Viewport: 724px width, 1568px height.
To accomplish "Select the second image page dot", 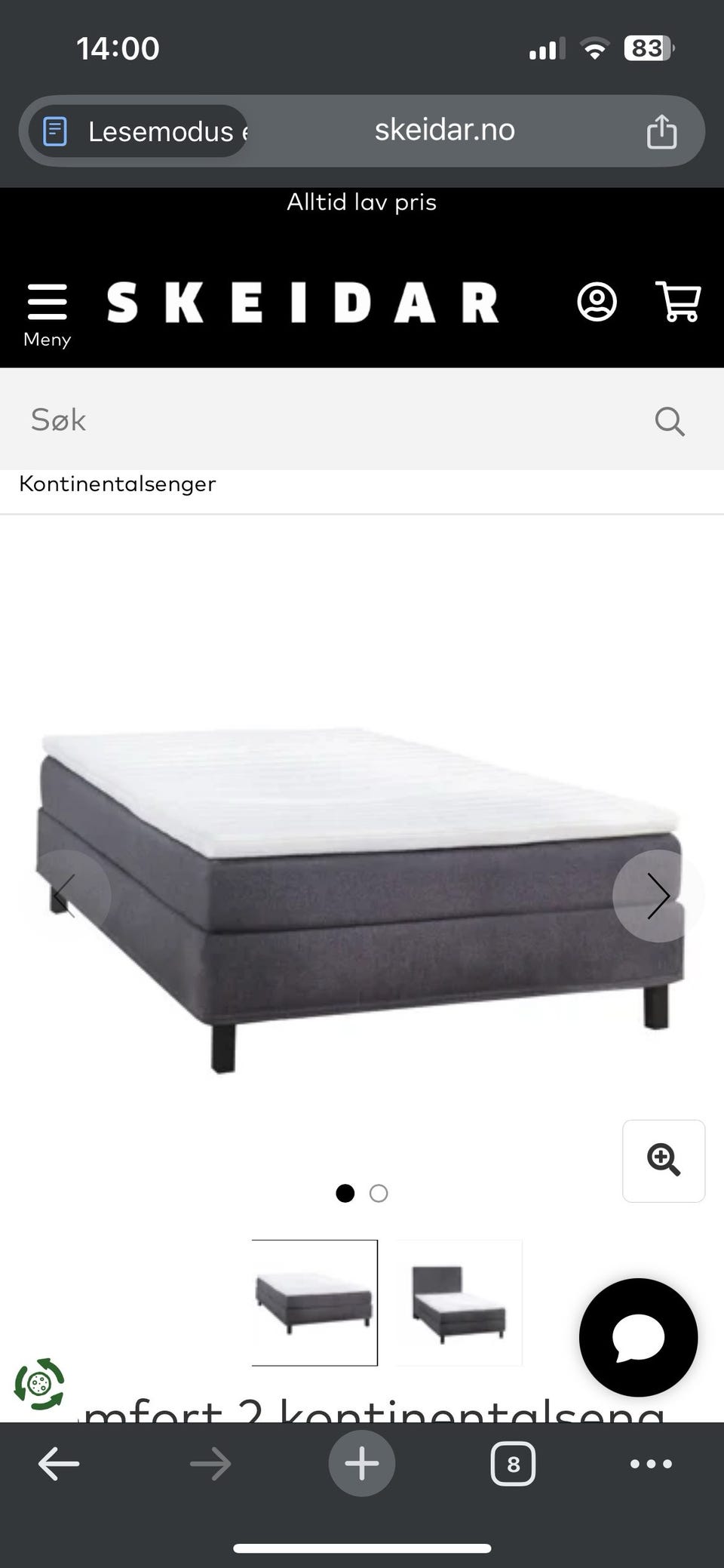I will click(379, 1193).
